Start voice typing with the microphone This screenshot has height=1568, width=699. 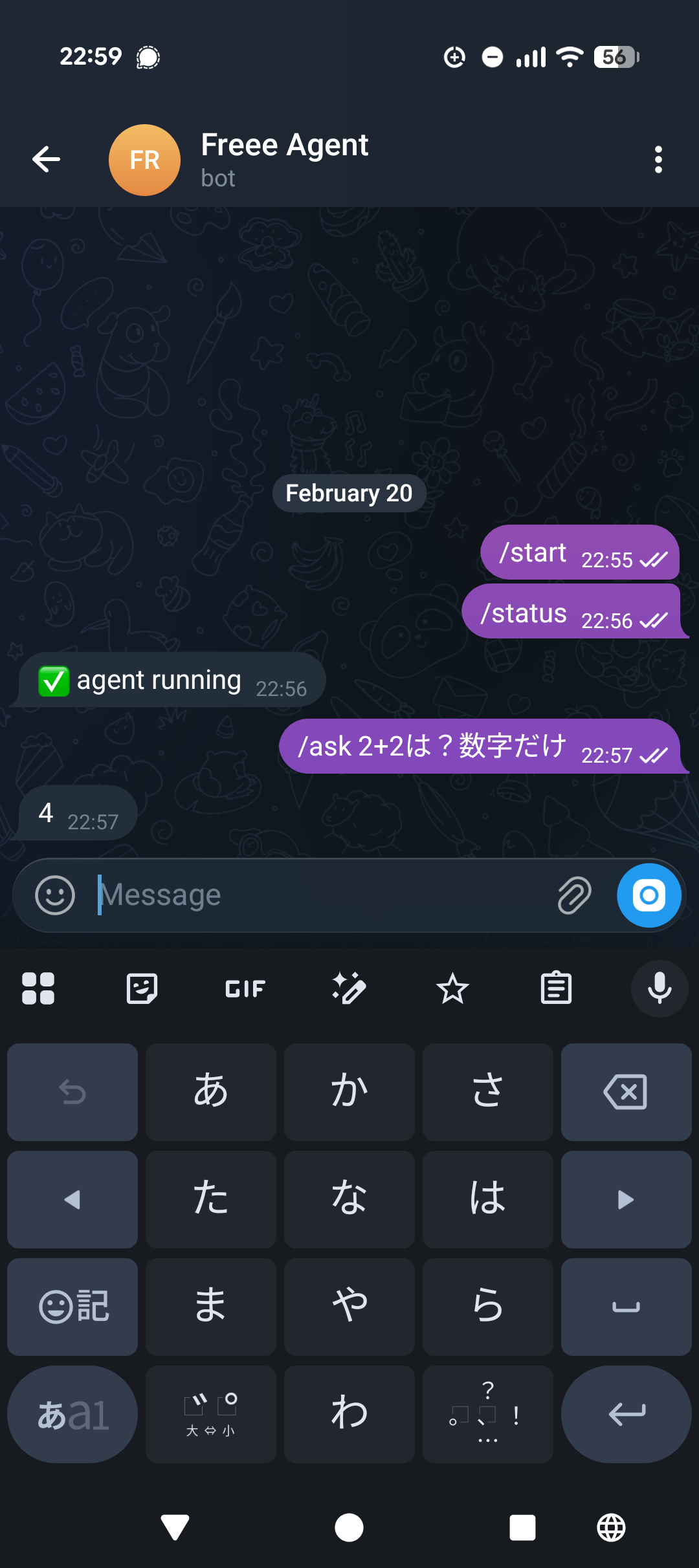[x=659, y=988]
